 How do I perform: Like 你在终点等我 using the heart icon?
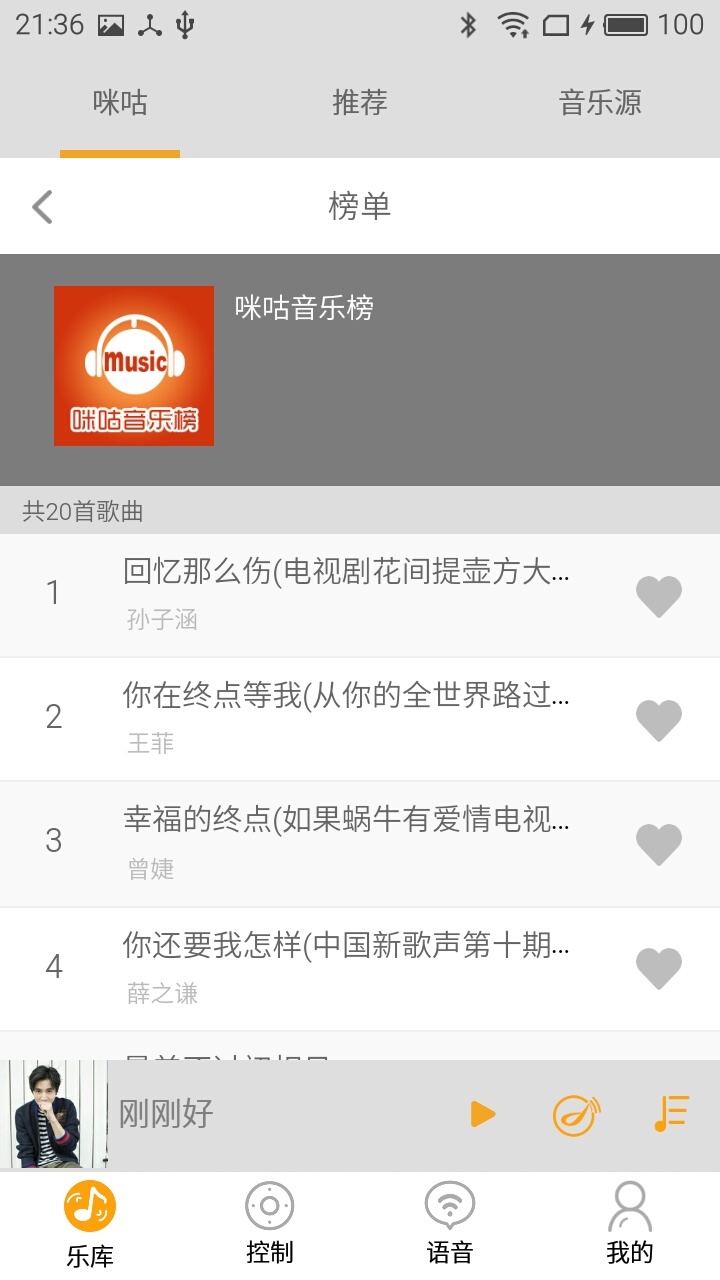coord(658,720)
